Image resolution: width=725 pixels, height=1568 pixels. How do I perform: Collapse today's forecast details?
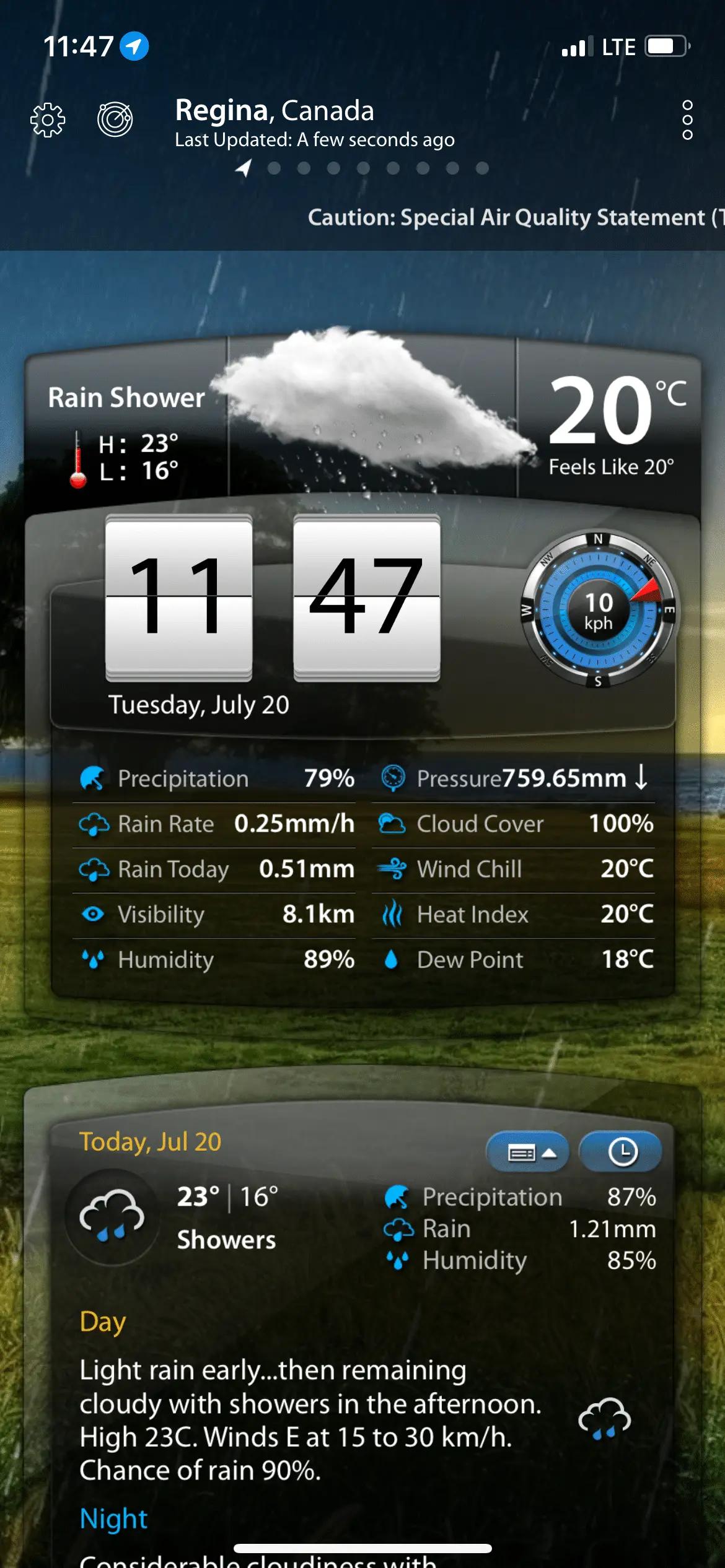[x=527, y=1152]
